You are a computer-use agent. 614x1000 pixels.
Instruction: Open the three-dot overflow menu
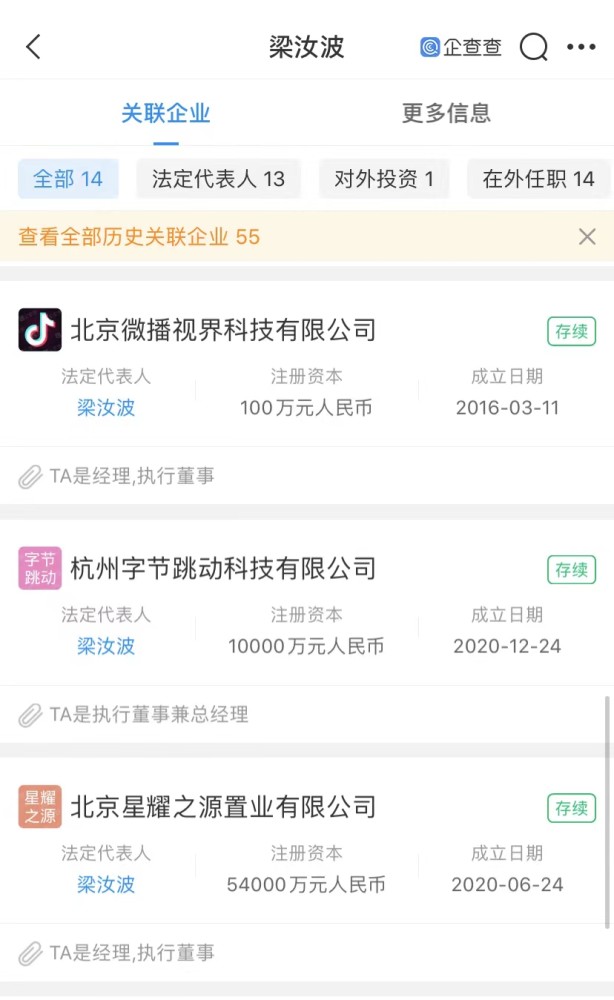pos(581,47)
